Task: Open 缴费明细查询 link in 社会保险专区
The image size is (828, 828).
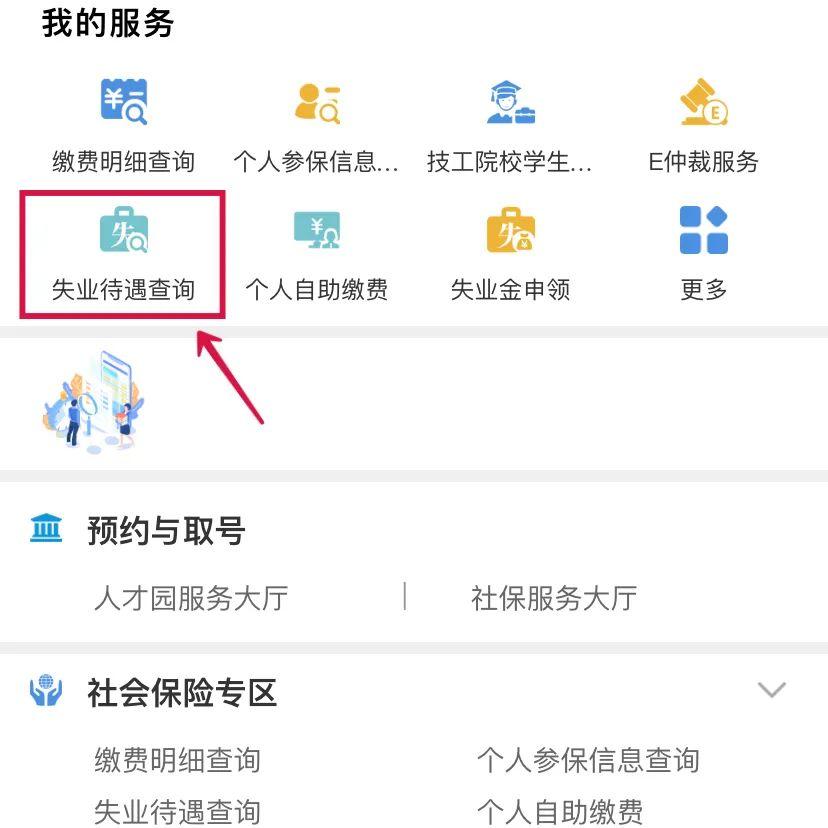Action: [x=177, y=760]
